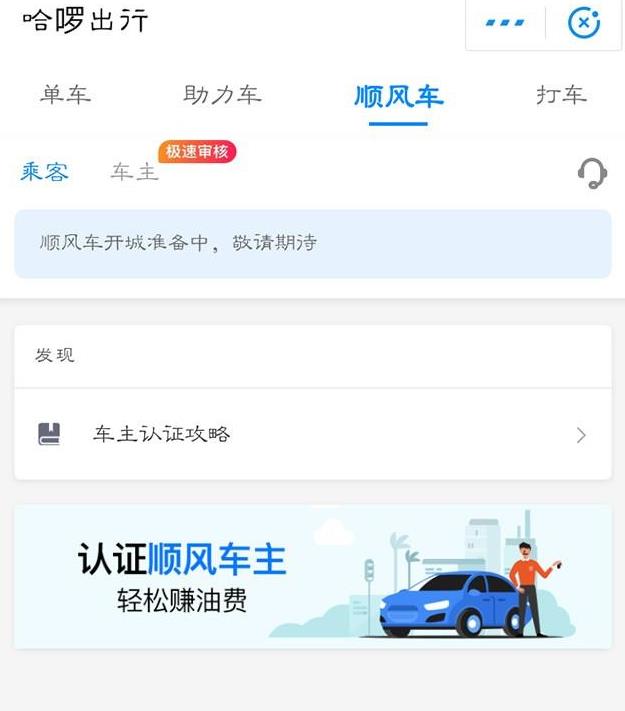The image size is (625, 711).
Task: Switch to the 助力车 tab
Action: click(222, 95)
